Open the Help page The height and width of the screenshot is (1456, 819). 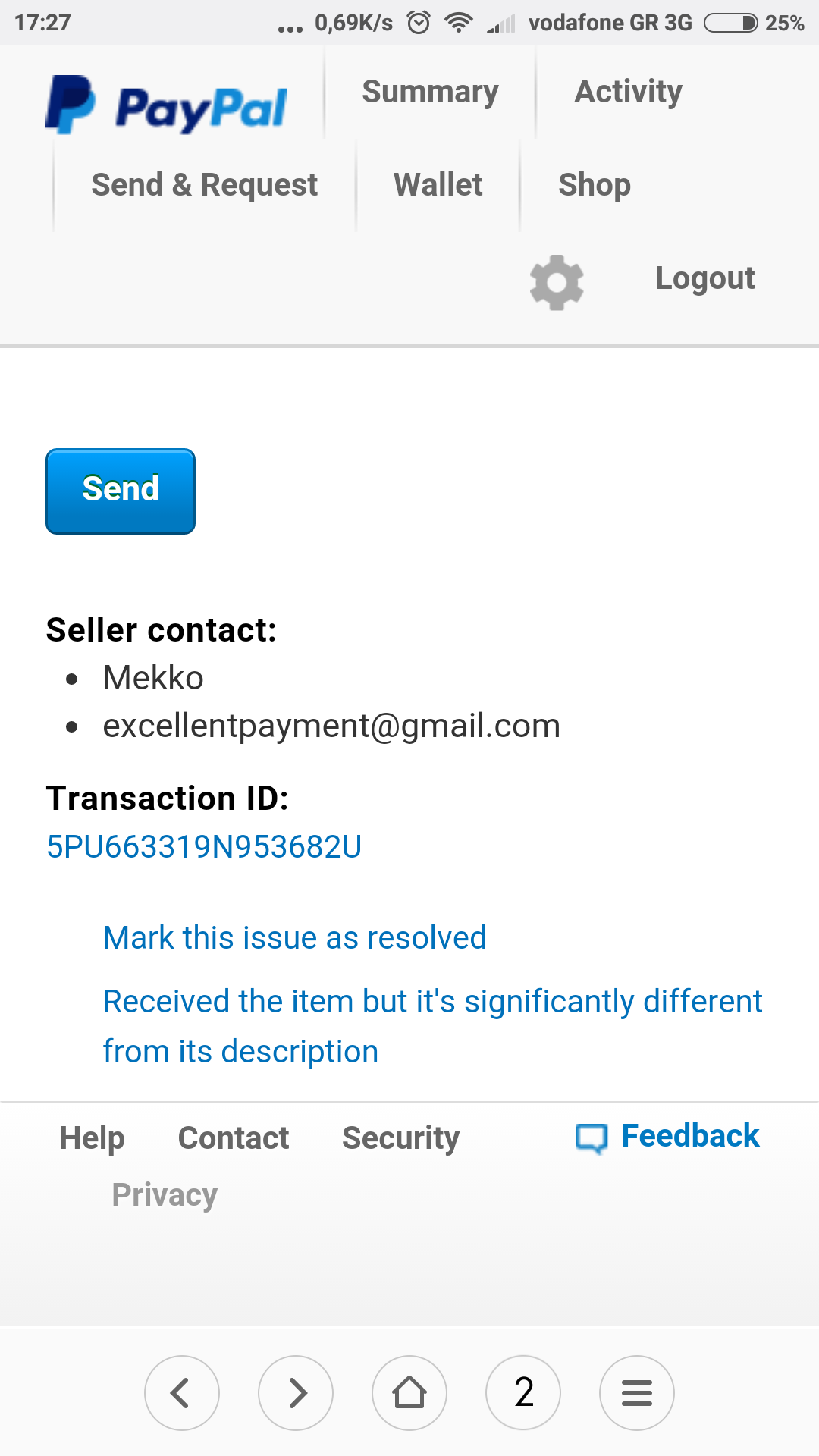[92, 1137]
